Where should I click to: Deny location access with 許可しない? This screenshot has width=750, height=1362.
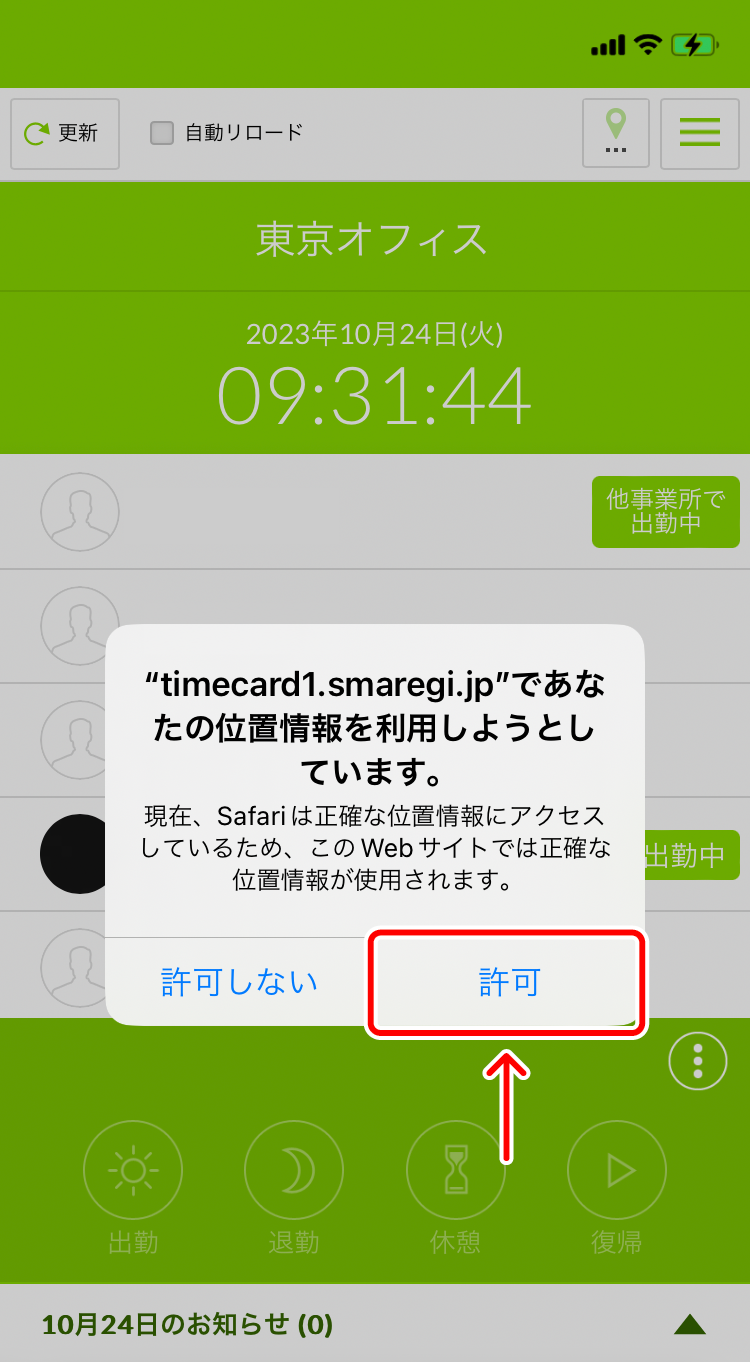click(239, 982)
